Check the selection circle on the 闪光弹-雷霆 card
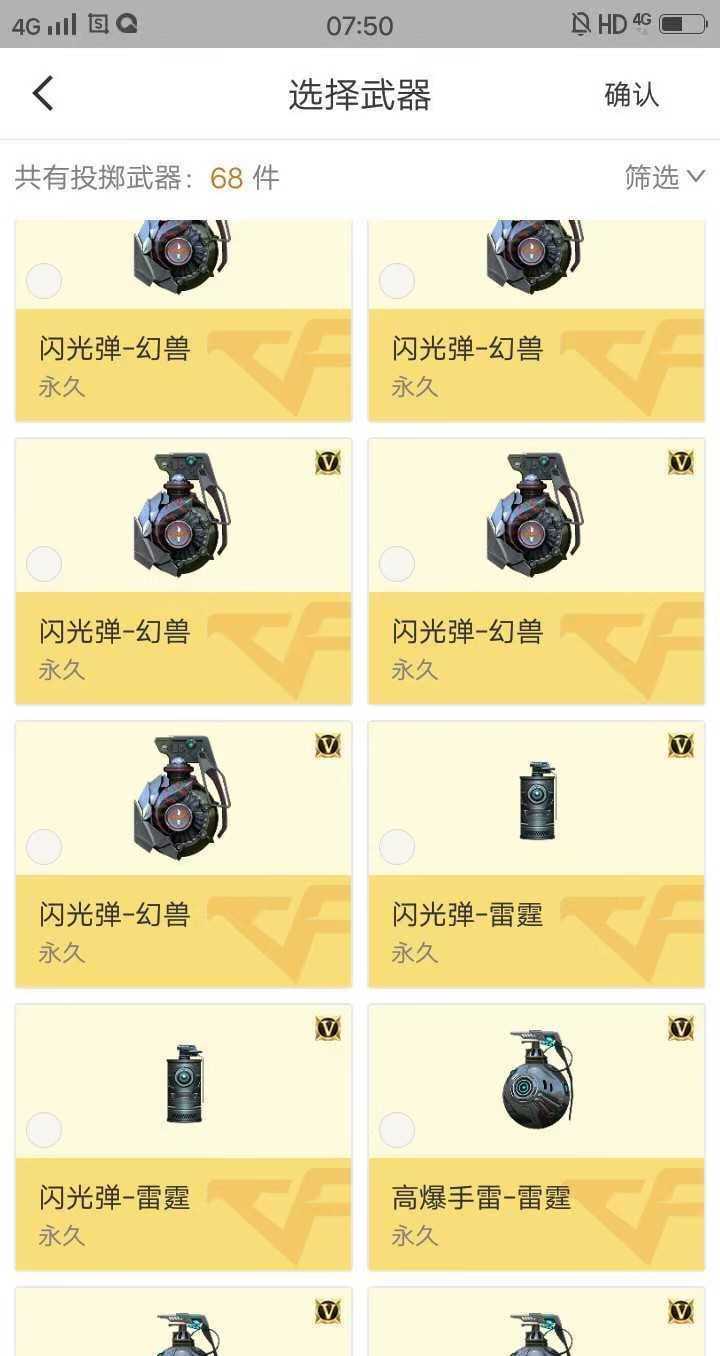This screenshot has width=720, height=1356. click(397, 847)
